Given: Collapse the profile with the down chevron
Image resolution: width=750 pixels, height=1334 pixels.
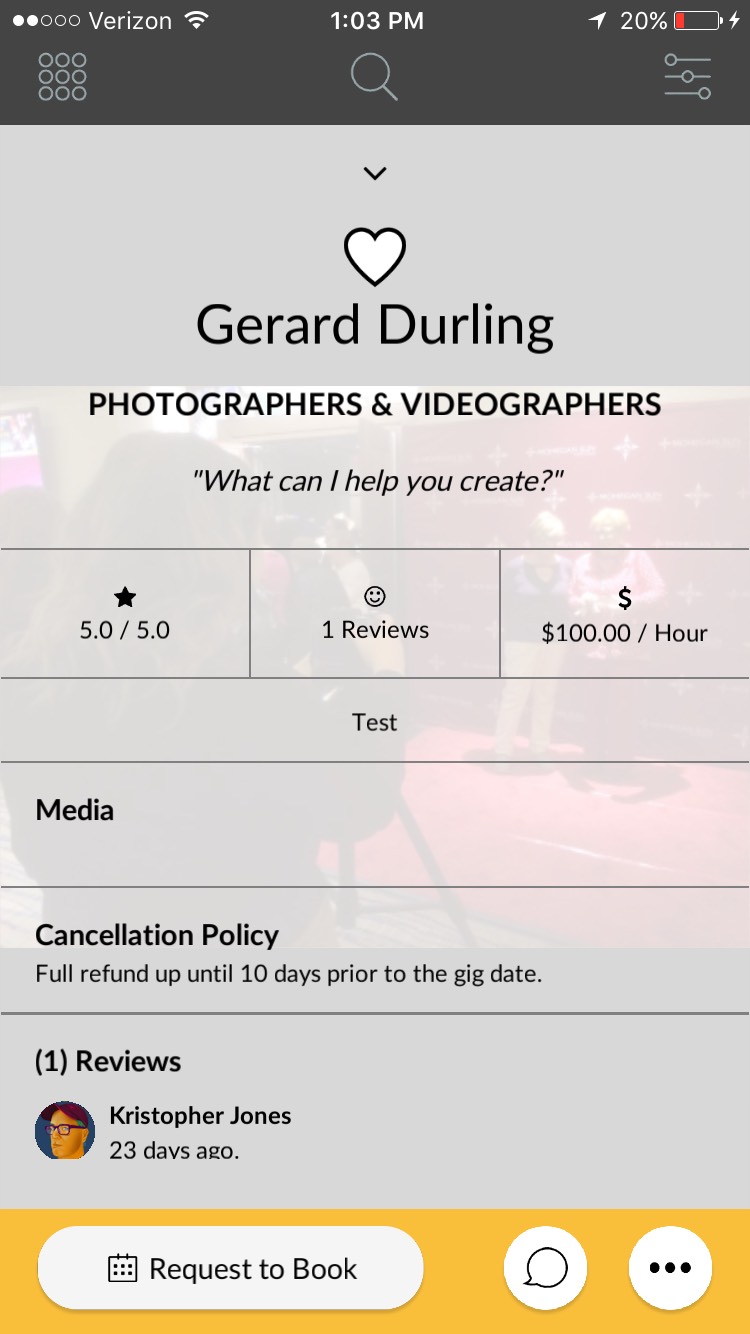Looking at the screenshot, I should [375, 173].
